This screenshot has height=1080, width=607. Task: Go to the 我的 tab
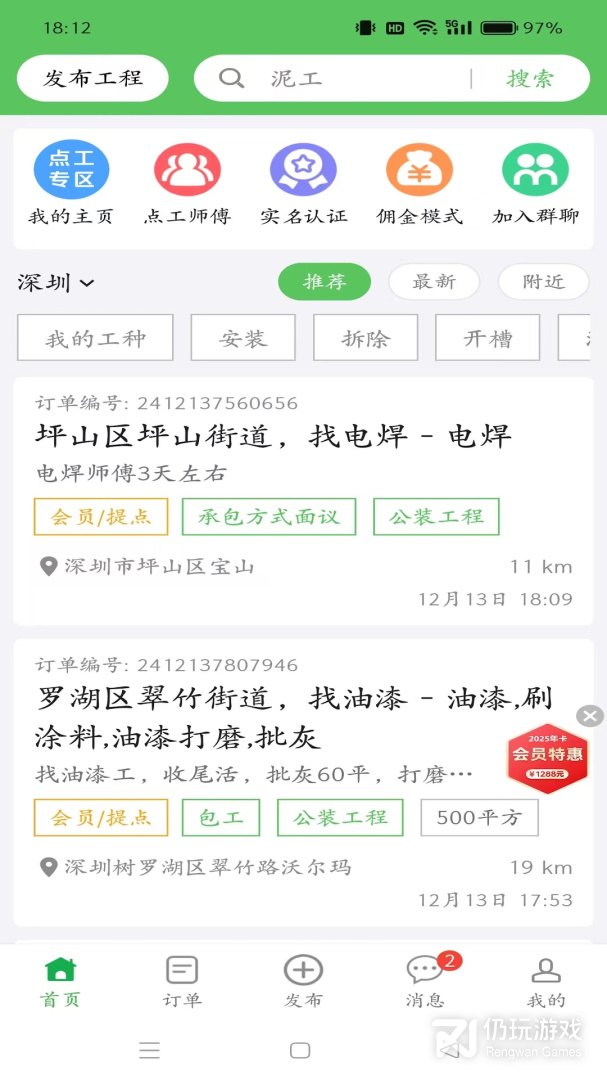point(546,981)
